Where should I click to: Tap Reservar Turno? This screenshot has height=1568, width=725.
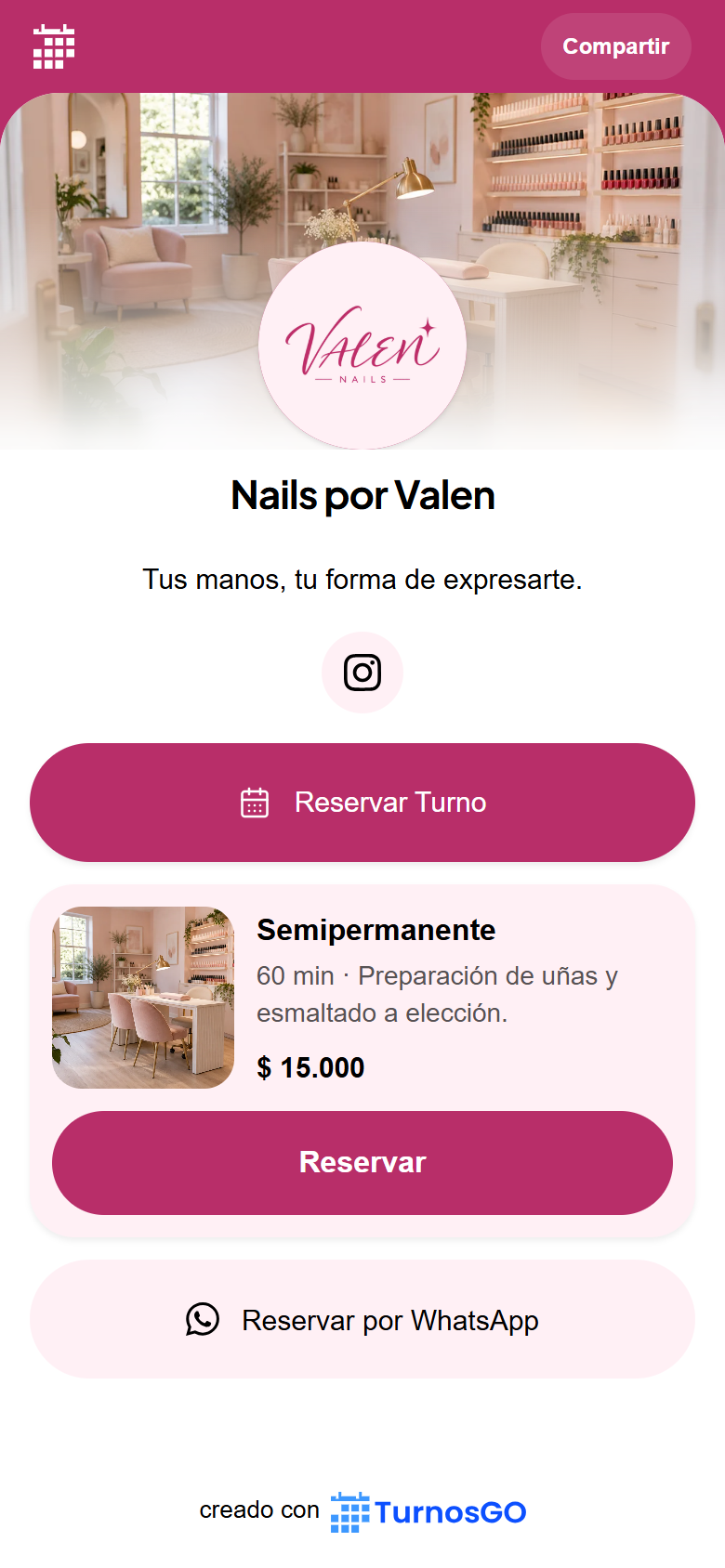pyautogui.click(x=362, y=803)
